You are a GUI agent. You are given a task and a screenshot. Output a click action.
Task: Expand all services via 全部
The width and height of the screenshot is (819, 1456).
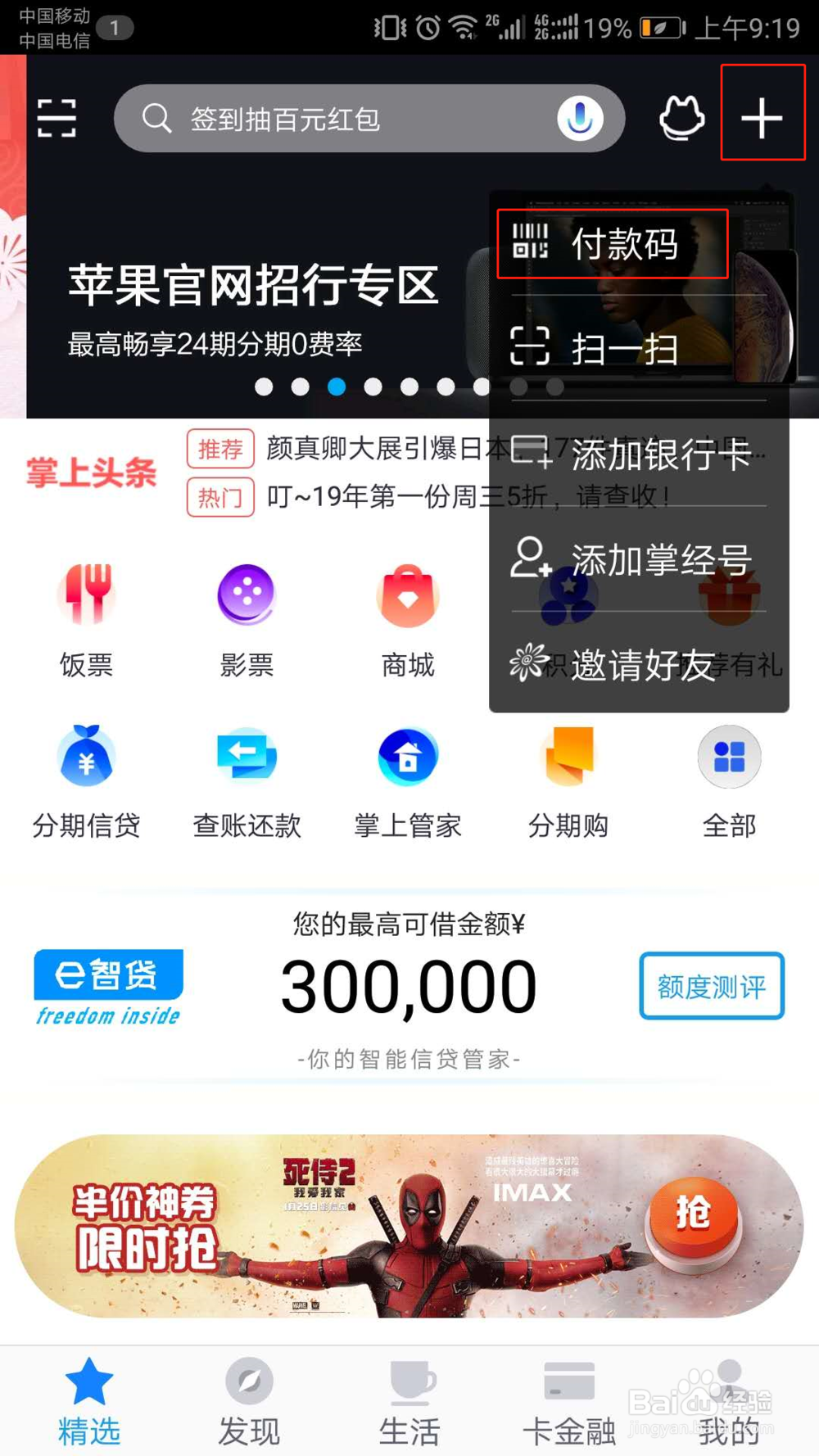point(728,757)
